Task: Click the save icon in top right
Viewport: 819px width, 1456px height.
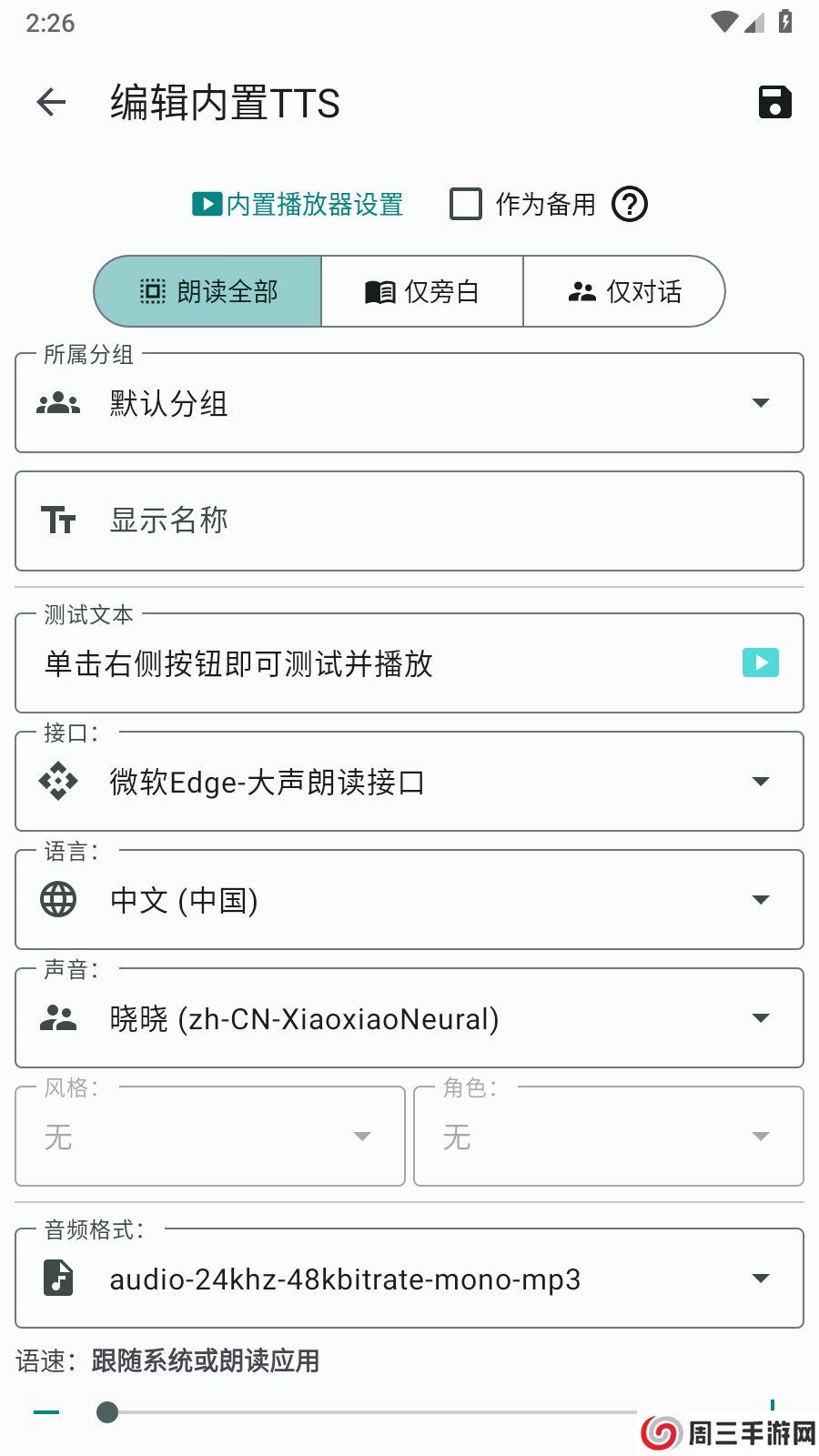Action: pos(774,102)
